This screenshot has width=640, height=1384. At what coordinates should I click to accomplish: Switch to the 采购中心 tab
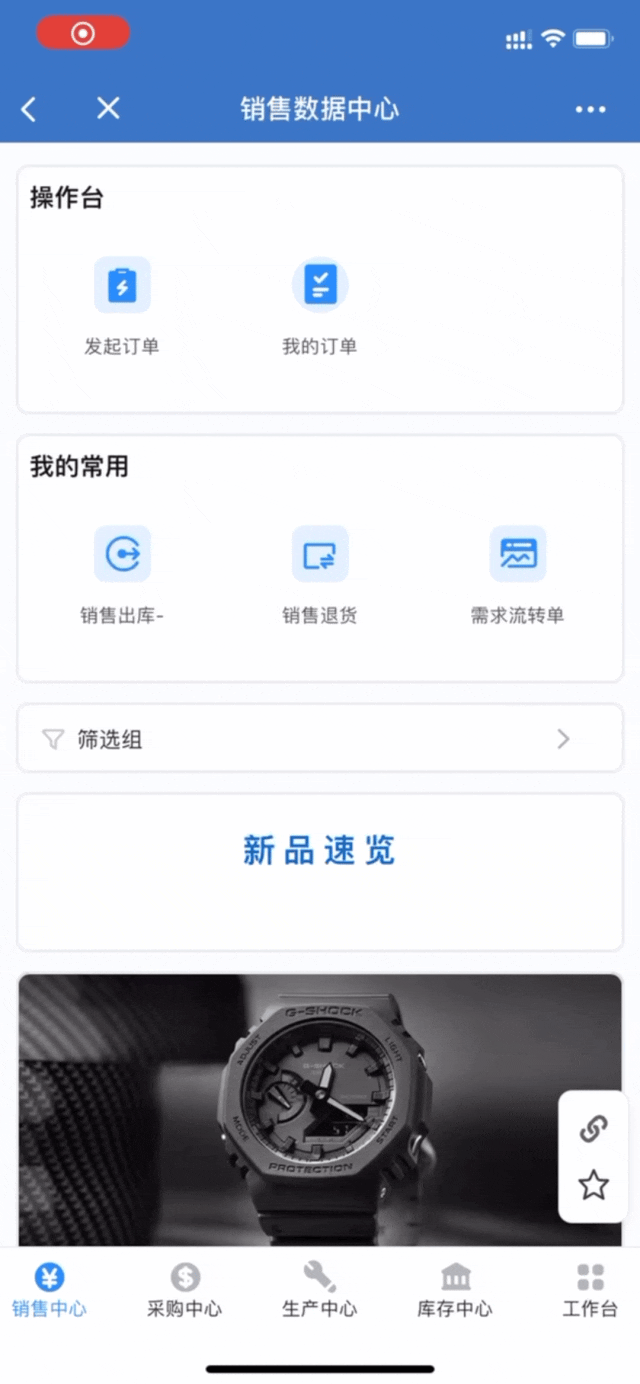184,1290
